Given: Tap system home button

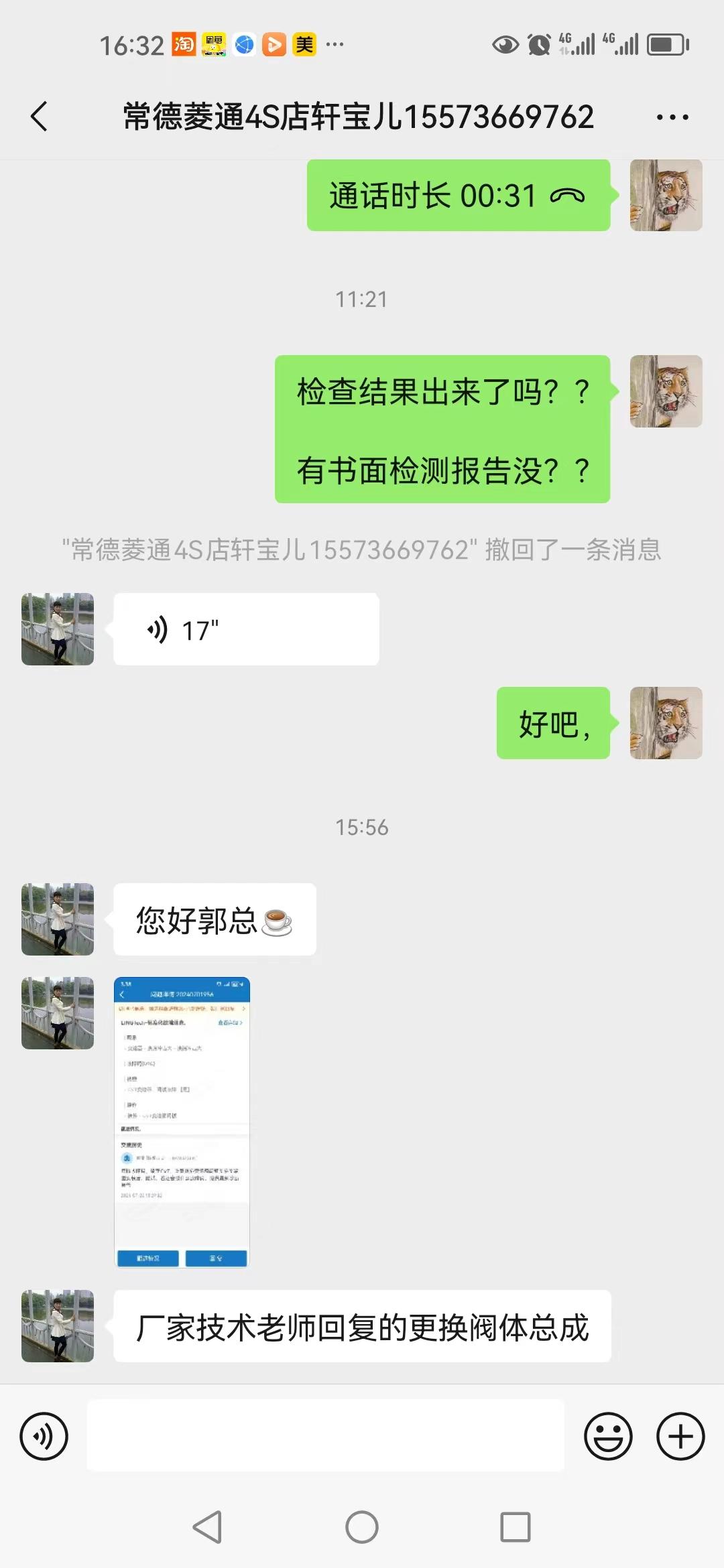Looking at the screenshot, I should (x=362, y=1527).
